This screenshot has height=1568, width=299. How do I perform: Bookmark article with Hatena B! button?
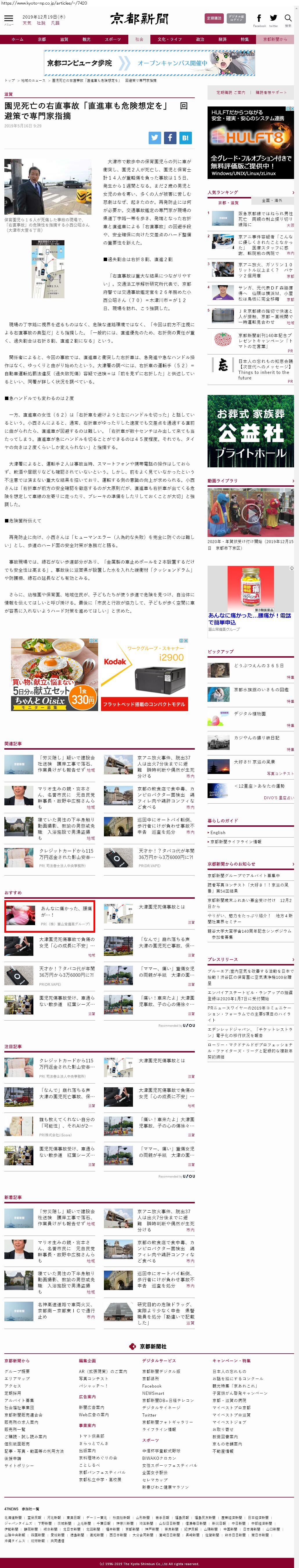185,138
